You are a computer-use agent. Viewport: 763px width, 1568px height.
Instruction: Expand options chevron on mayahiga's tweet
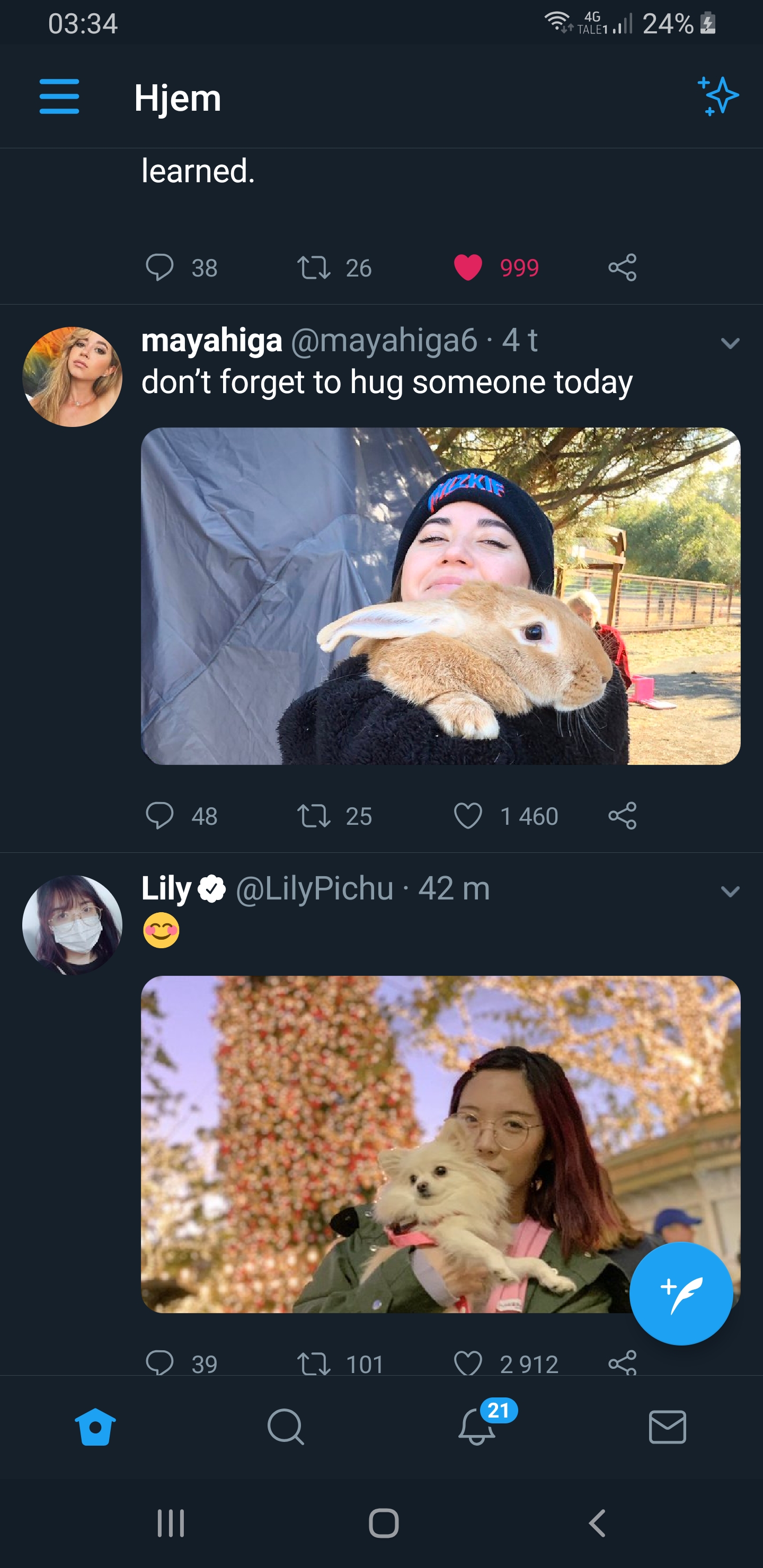730,343
